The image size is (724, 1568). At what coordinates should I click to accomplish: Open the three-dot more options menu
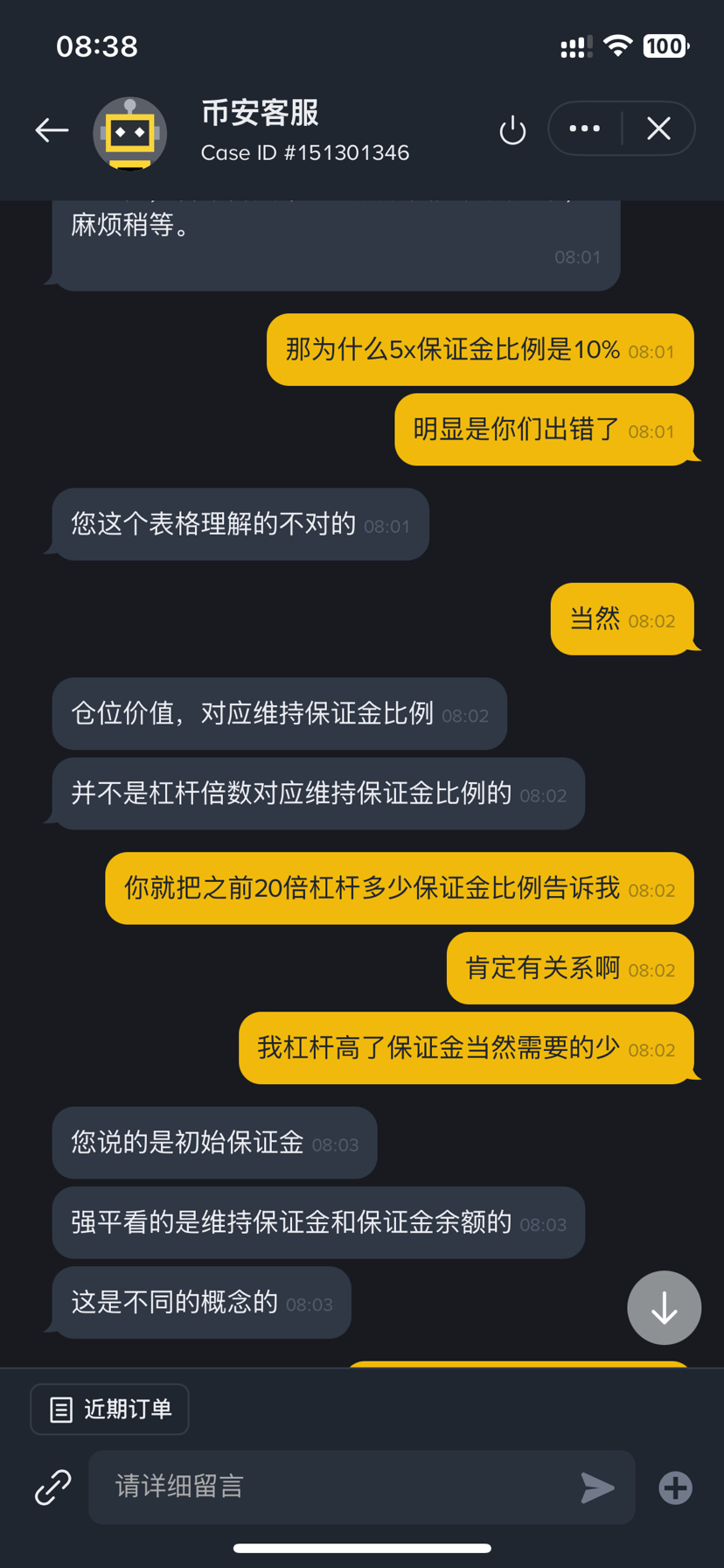pyautogui.click(x=584, y=129)
